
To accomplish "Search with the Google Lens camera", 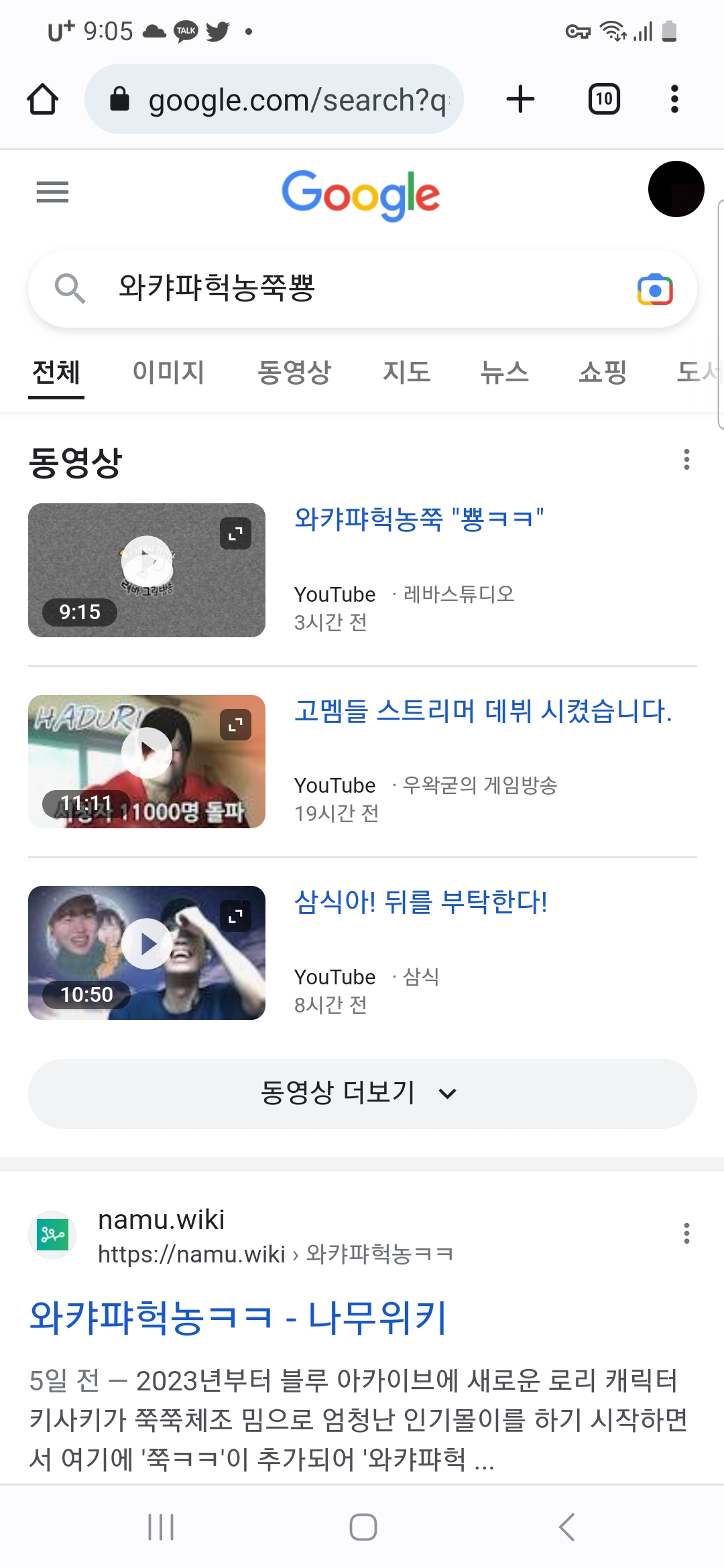I will click(655, 289).
